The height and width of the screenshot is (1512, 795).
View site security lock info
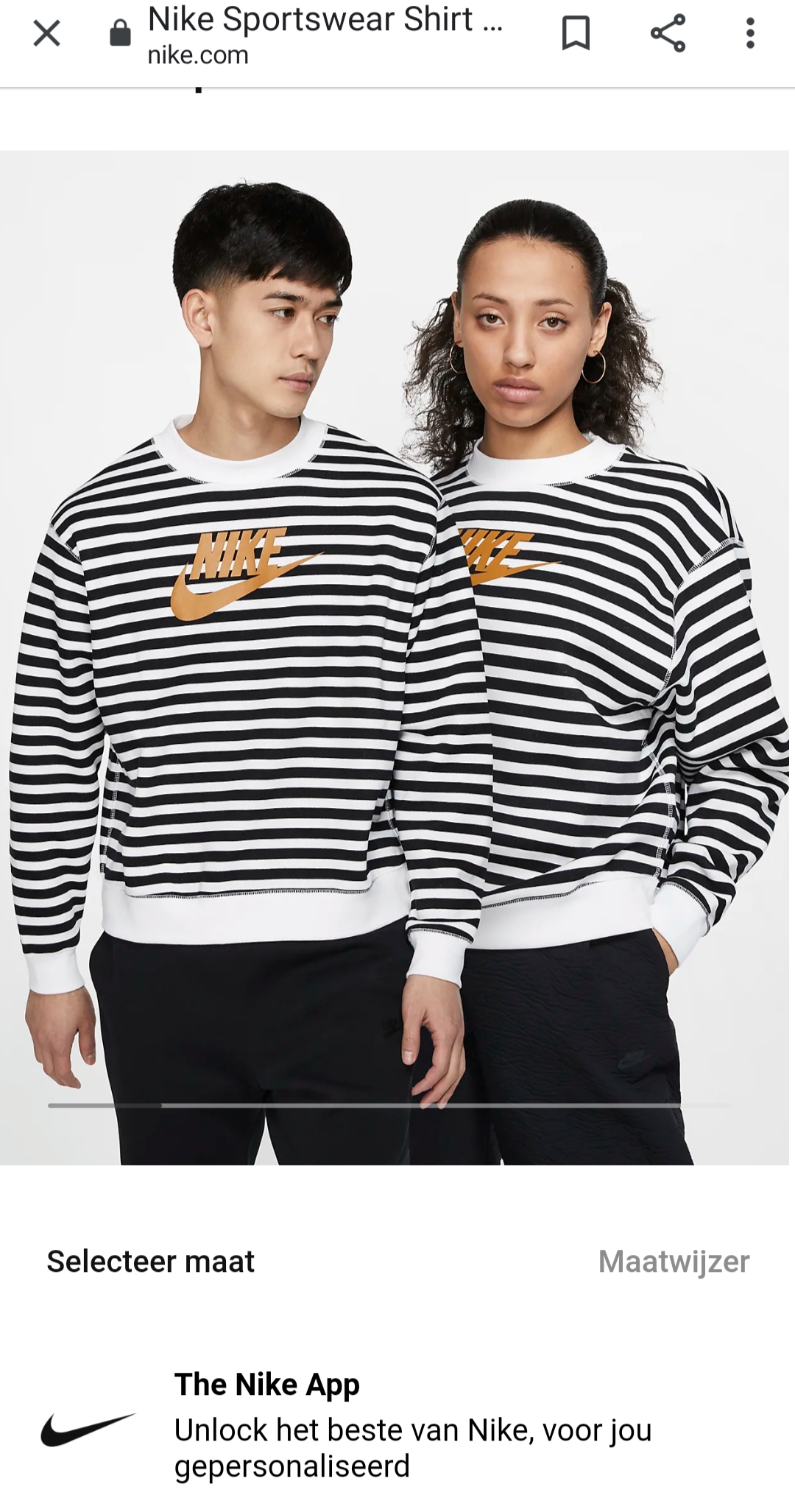[x=120, y=34]
